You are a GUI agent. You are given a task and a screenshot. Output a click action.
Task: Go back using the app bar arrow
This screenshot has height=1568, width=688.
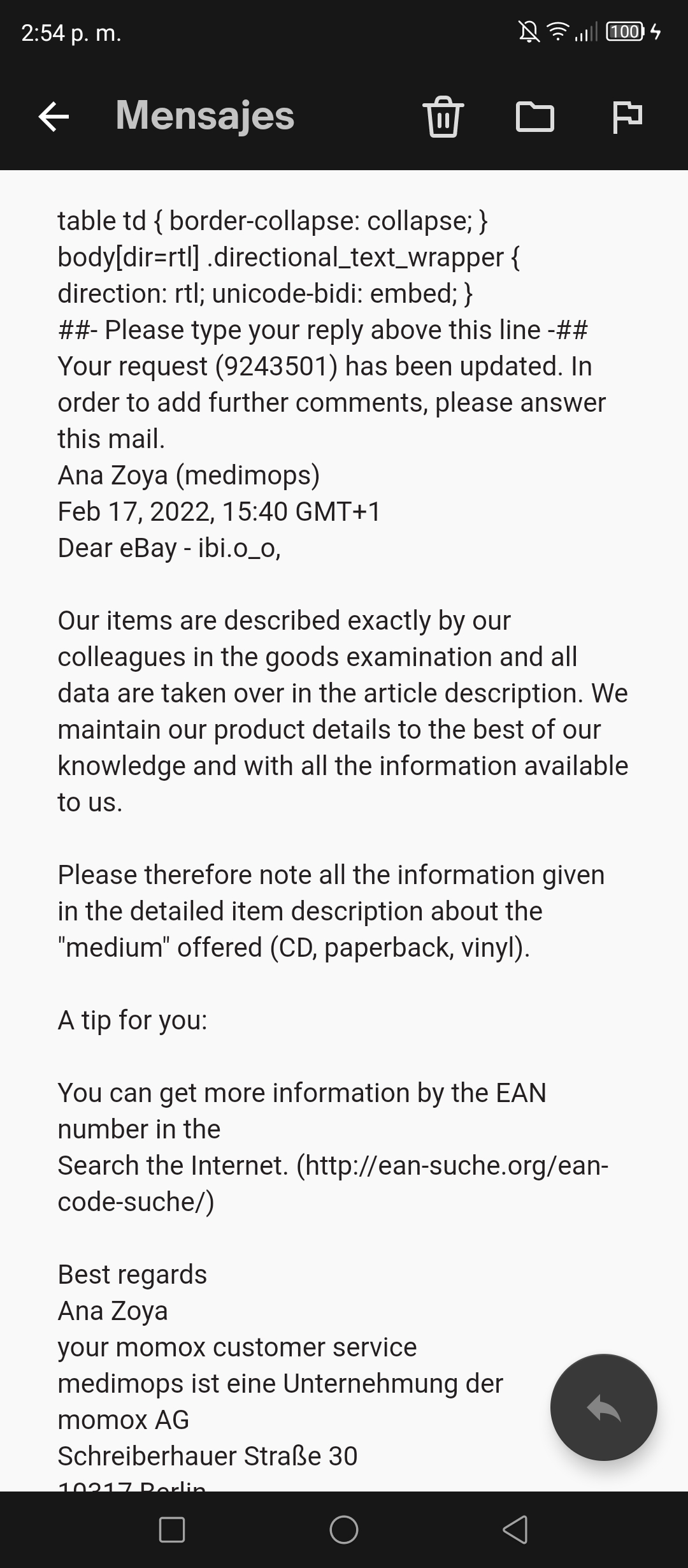point(54,117)
